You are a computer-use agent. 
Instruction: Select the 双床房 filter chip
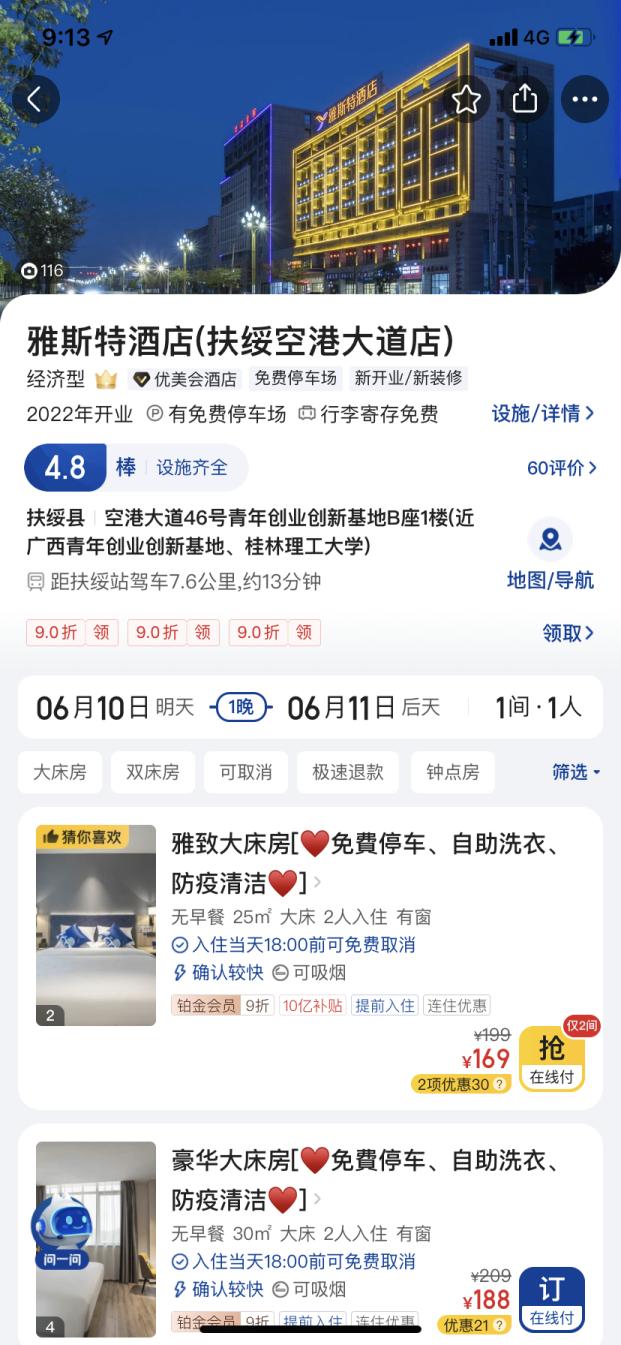(152, 772)
